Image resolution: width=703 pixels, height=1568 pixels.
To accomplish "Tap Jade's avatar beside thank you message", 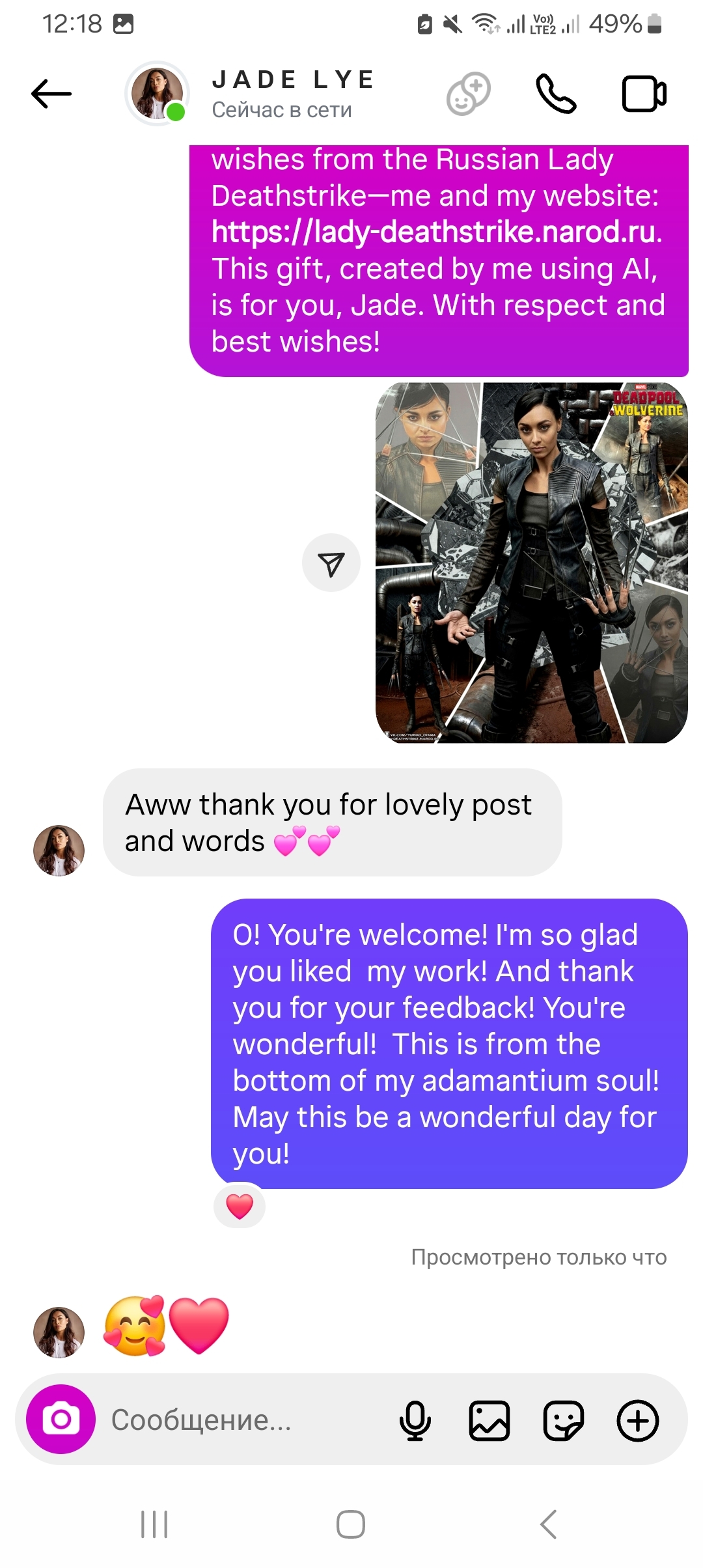I will pyautogui.click(x=59, y=850).
